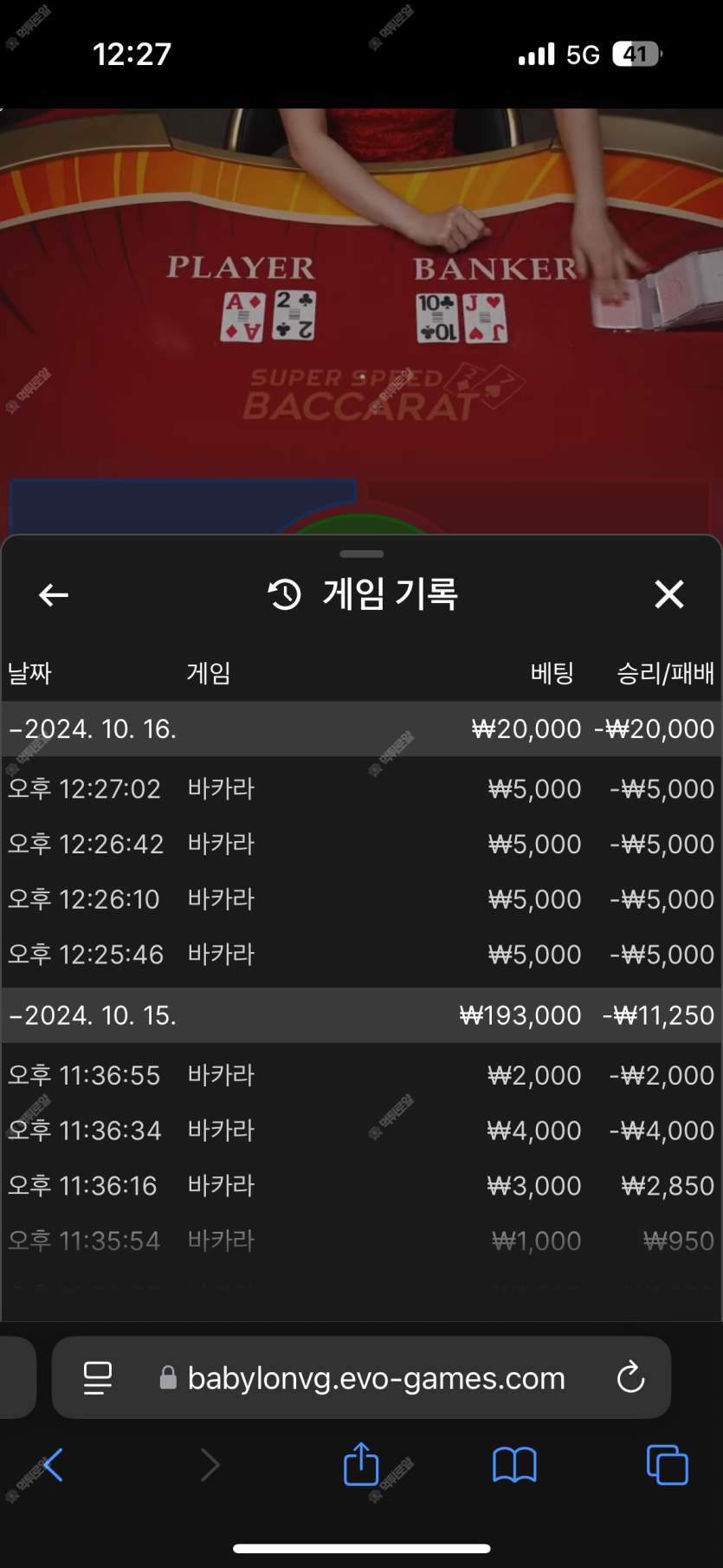Screen dimensions: 723x1568
Task: Open the 오후 12:26:10 바카라 record
Action: coord(360,899)
